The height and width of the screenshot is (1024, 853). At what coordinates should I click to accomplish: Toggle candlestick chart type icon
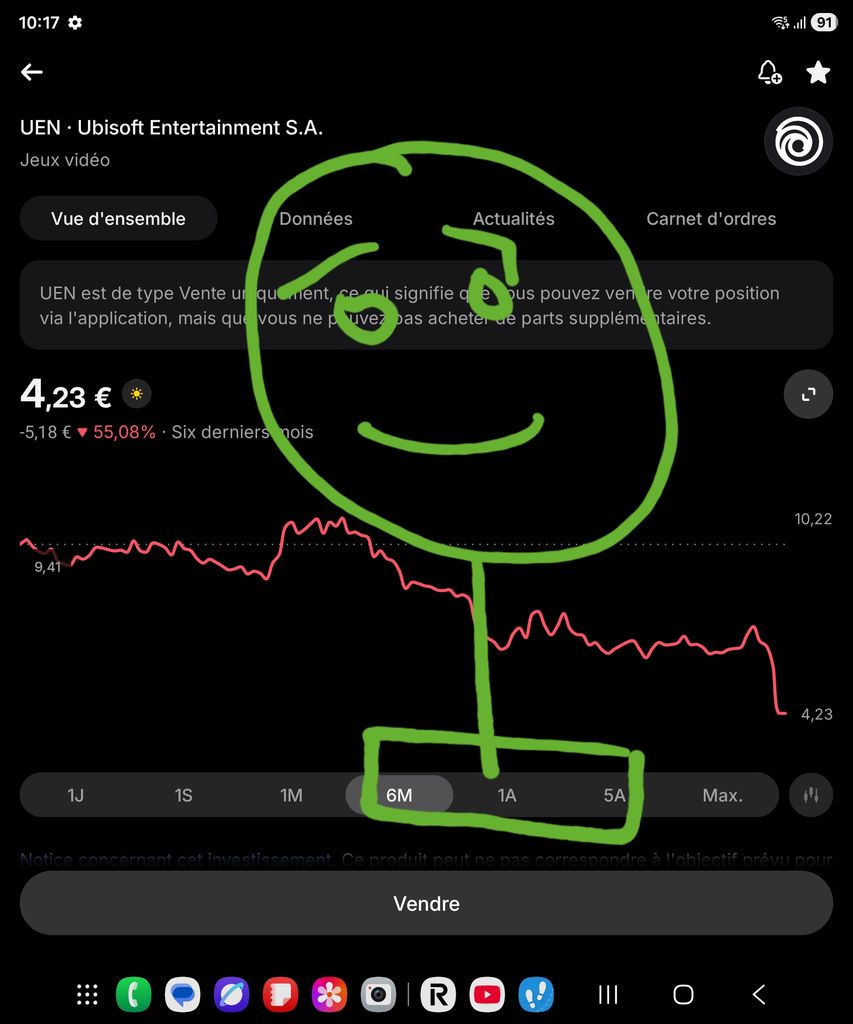(x=811, y=795)
